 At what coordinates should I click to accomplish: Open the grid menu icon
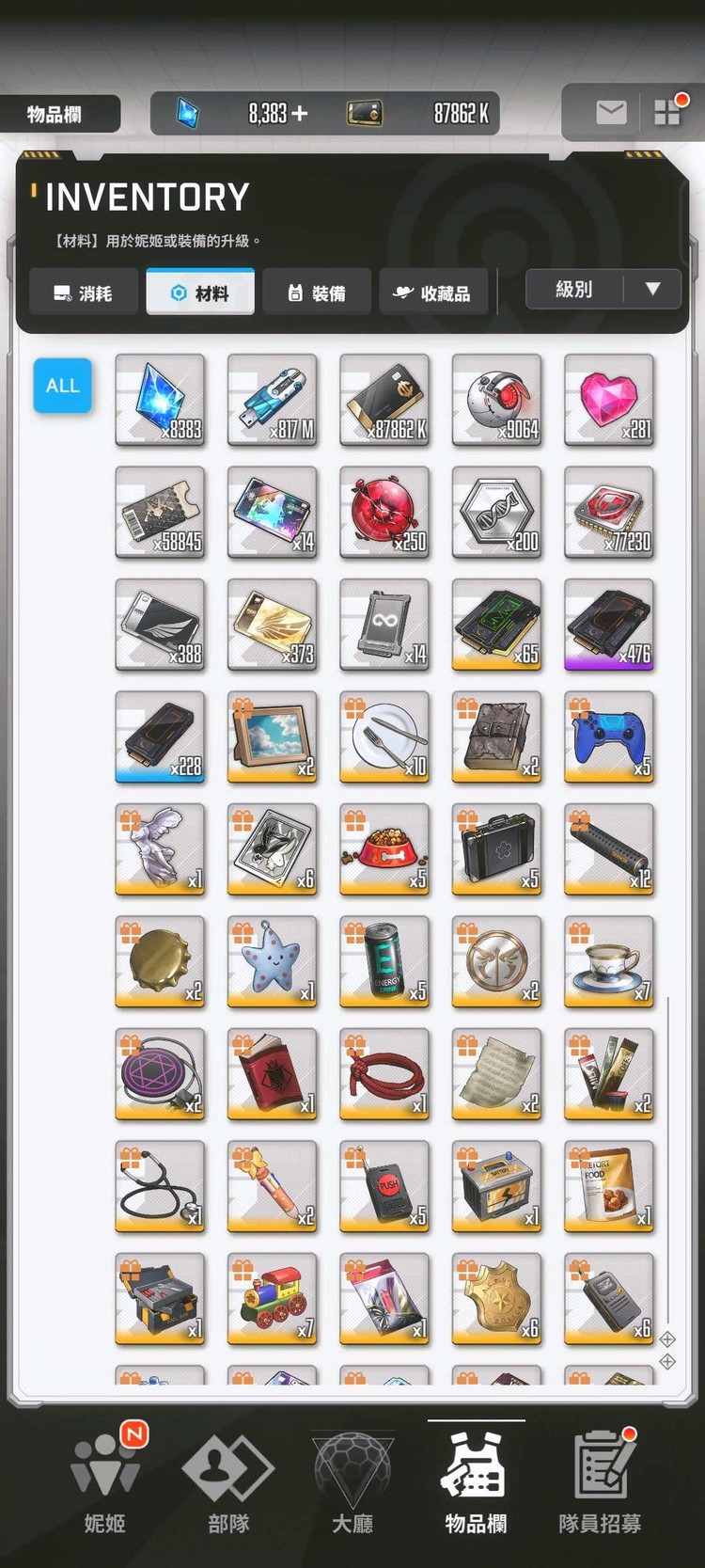point(667,113)
